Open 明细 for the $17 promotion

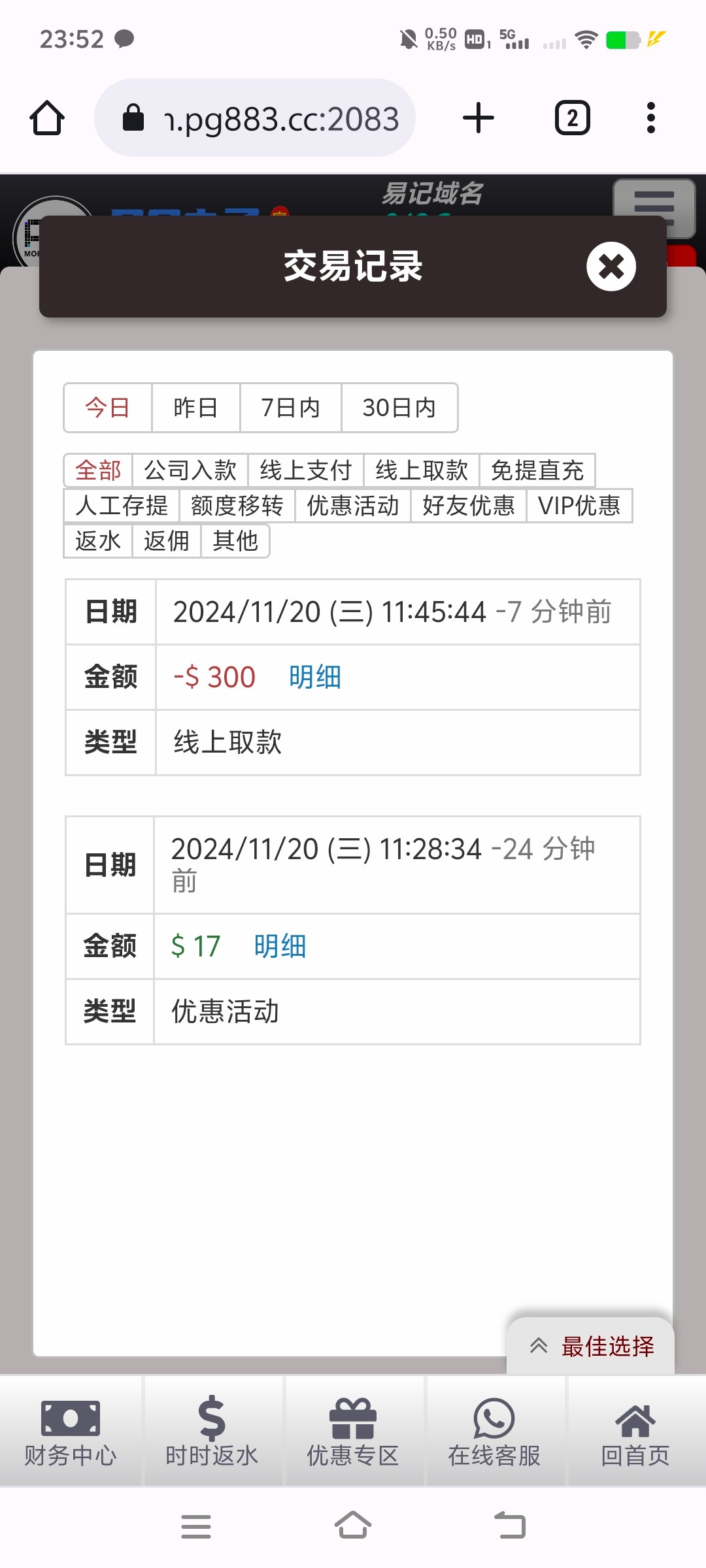[x=280, y=946]
